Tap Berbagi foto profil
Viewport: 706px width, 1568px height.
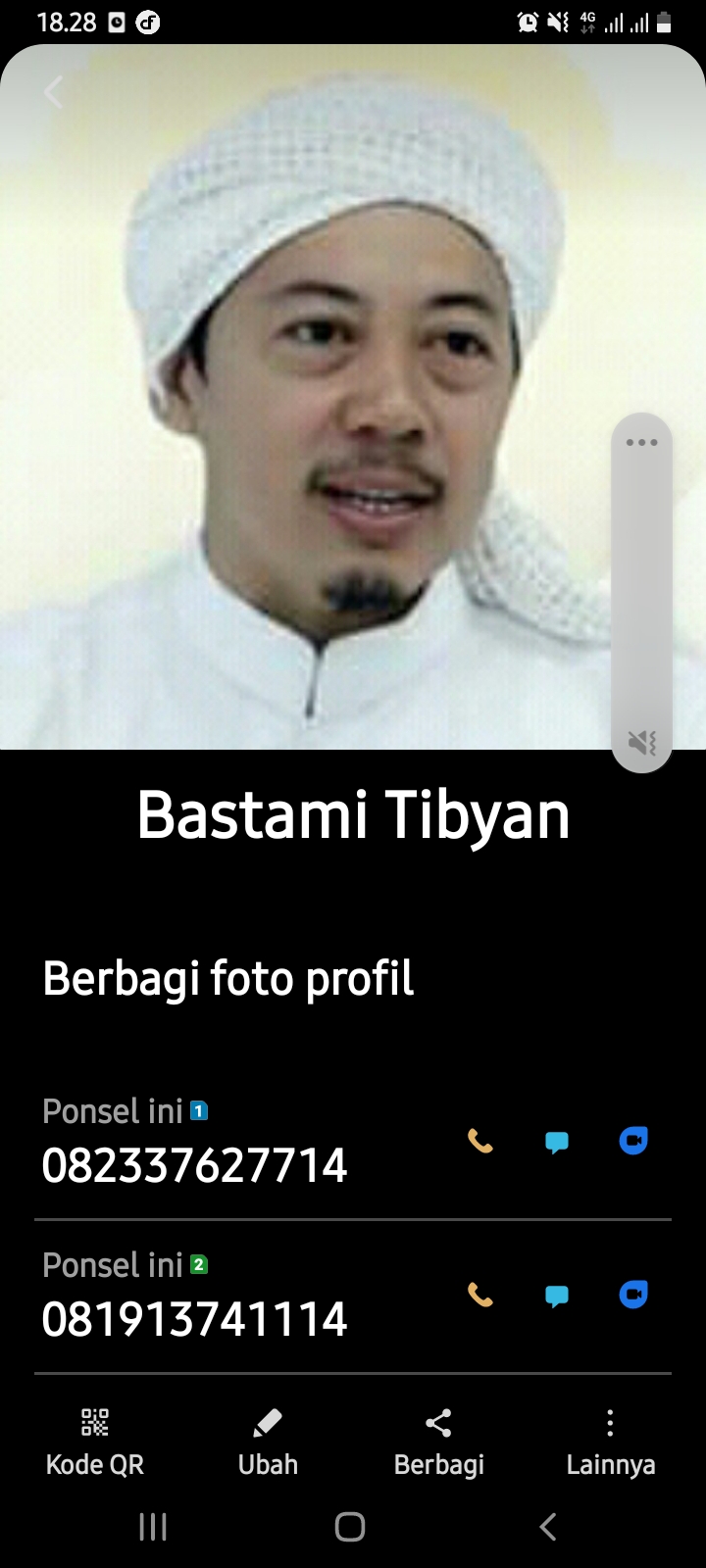[x=227, y=978]
